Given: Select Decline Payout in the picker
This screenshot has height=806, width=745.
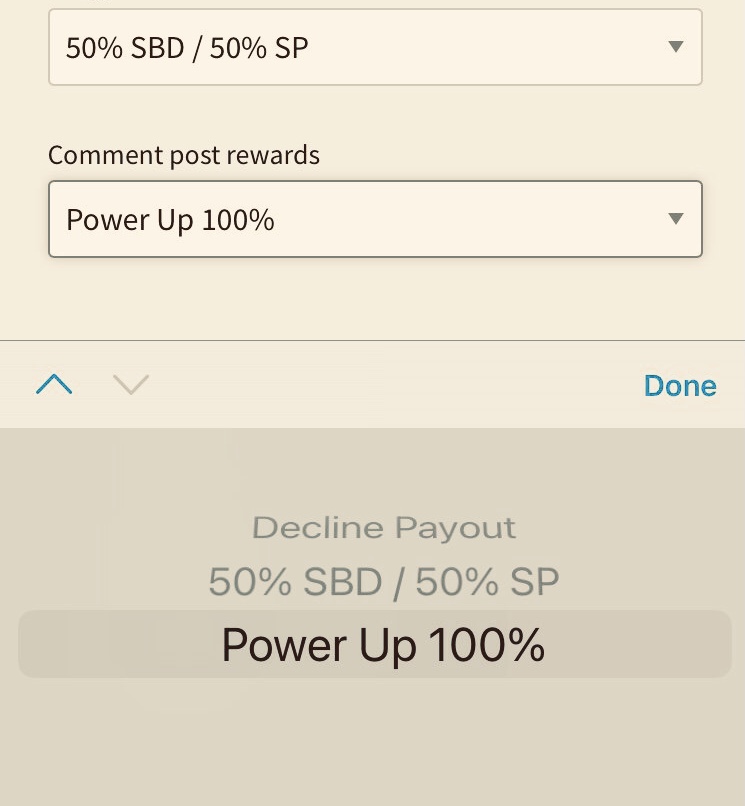Looking at the screenshot, I should click(x=384, y=527).
